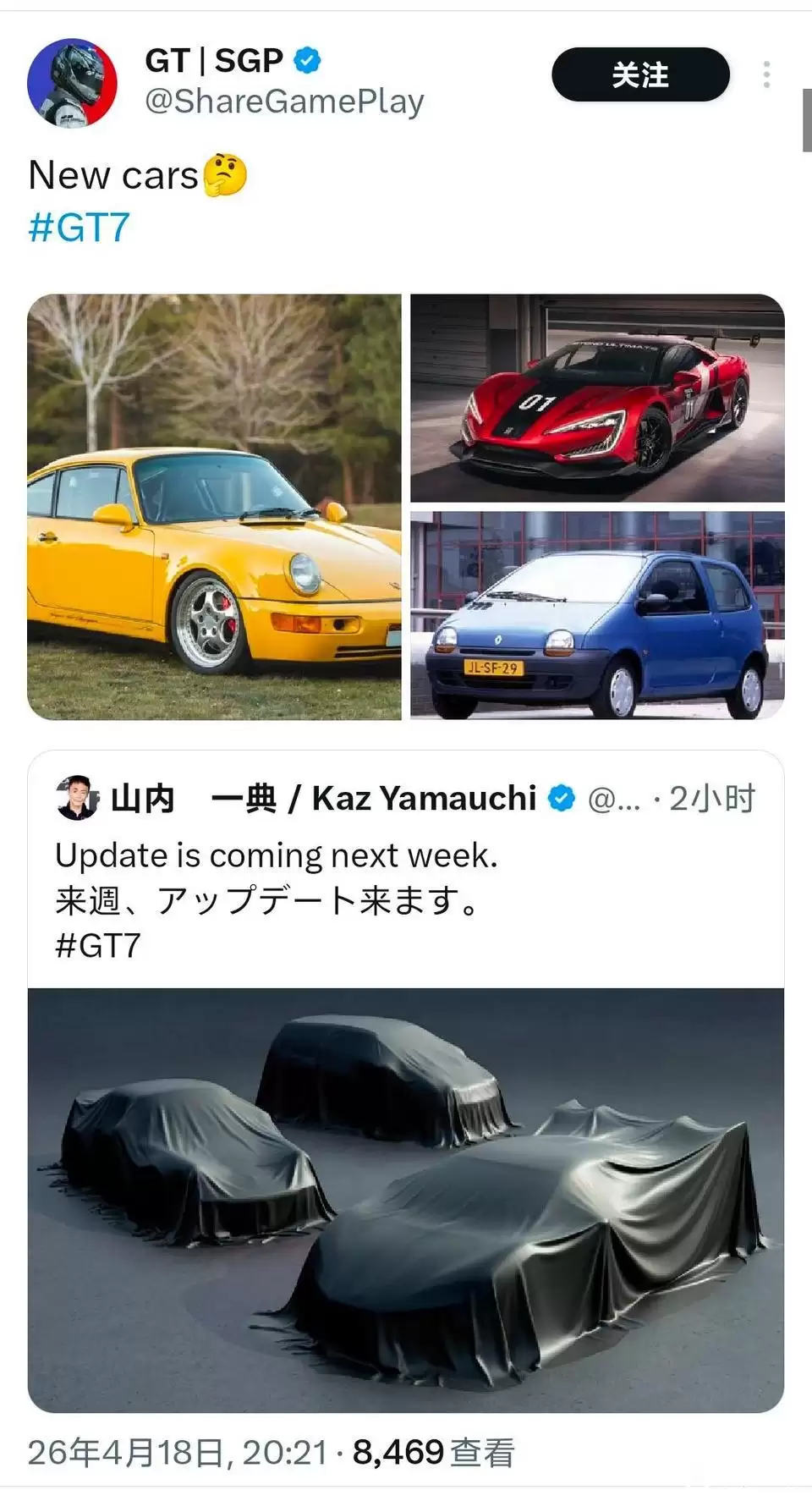
Task: View the blue Renault Twingo photo
Action: point(597,615)
